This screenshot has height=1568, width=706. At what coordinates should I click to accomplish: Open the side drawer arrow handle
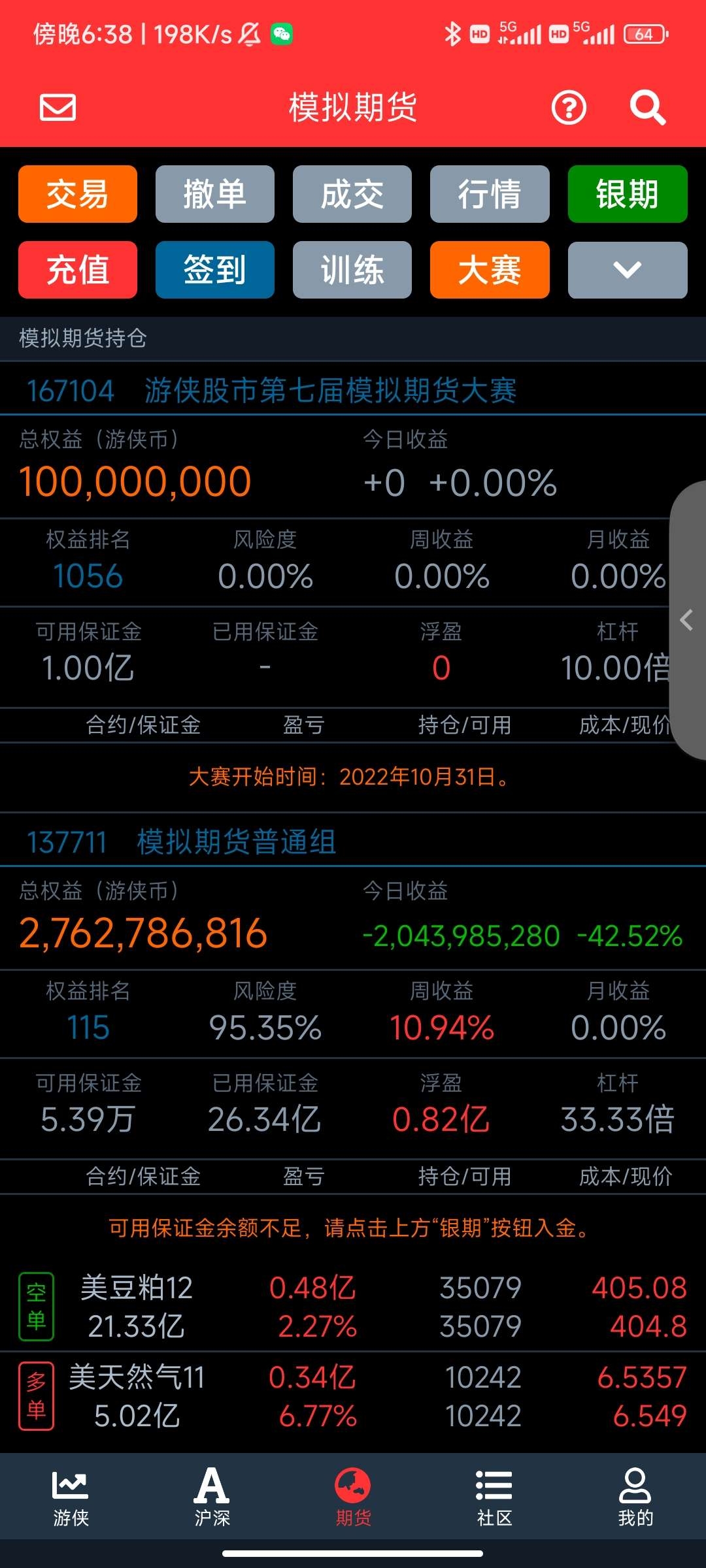coord(688,620)
